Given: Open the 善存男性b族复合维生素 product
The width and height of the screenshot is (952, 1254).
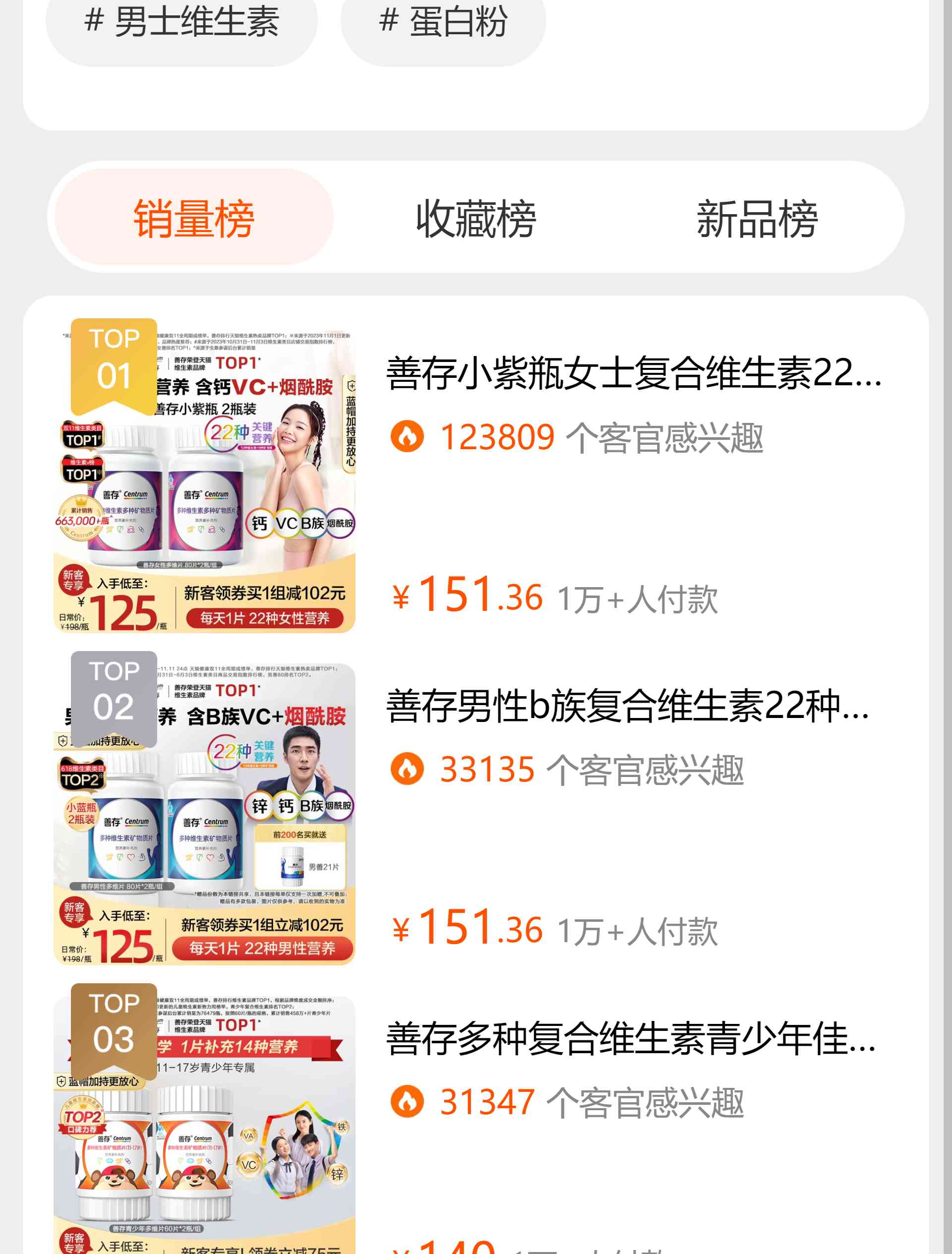Looking at the screenshot, I should click(627, 706).
